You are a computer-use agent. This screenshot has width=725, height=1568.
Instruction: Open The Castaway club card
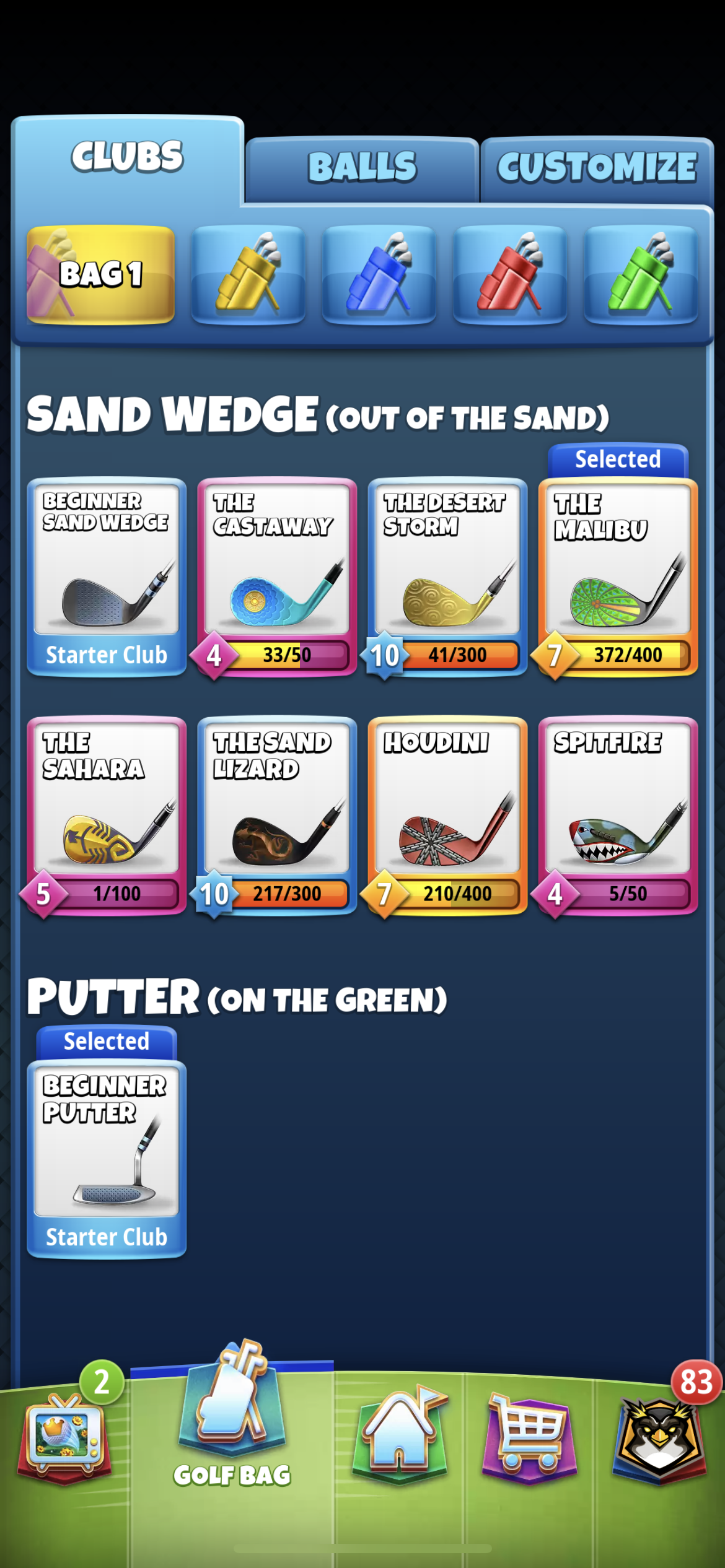(x=277, y=577)
